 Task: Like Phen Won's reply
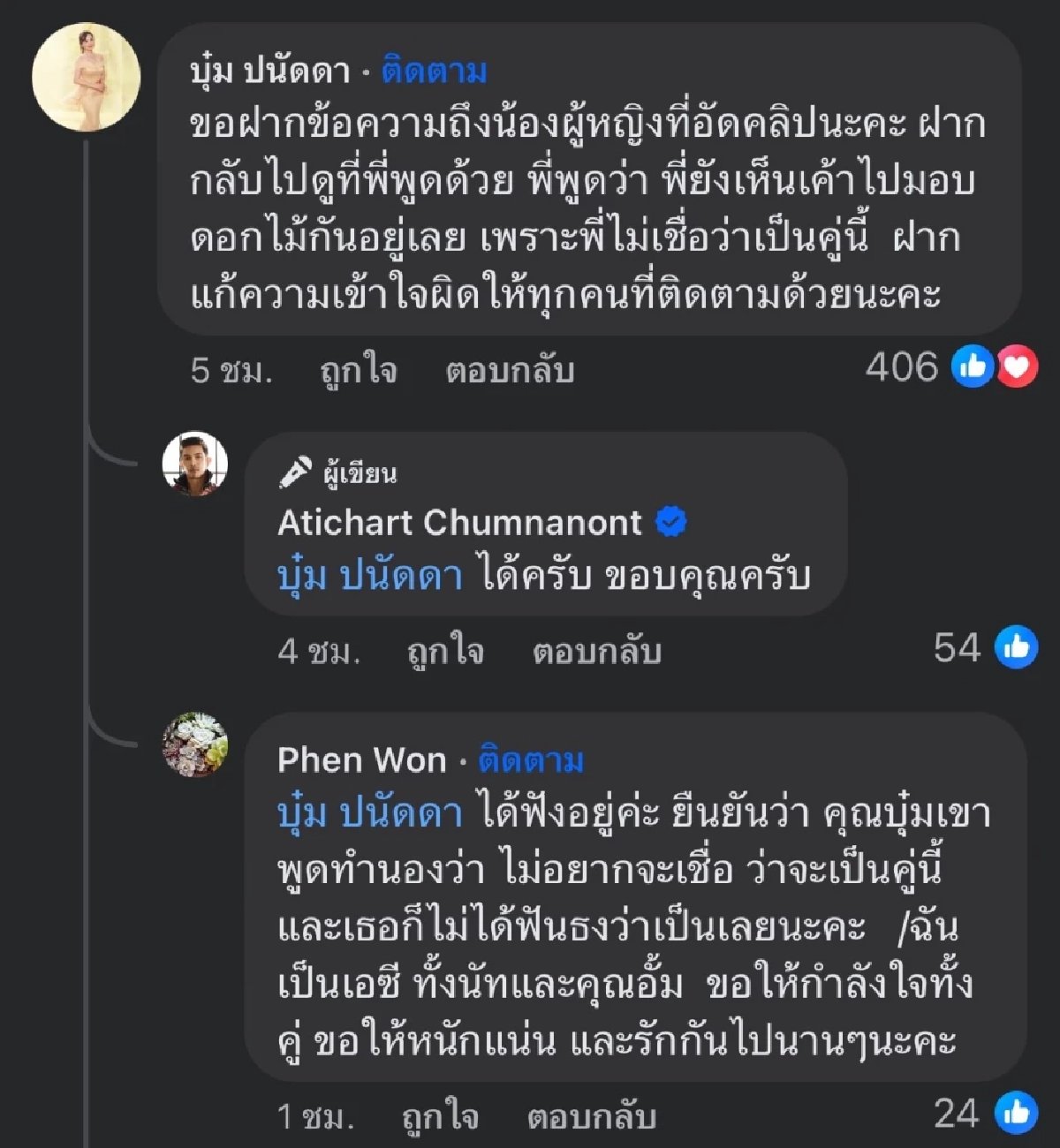pos(440,1117)
